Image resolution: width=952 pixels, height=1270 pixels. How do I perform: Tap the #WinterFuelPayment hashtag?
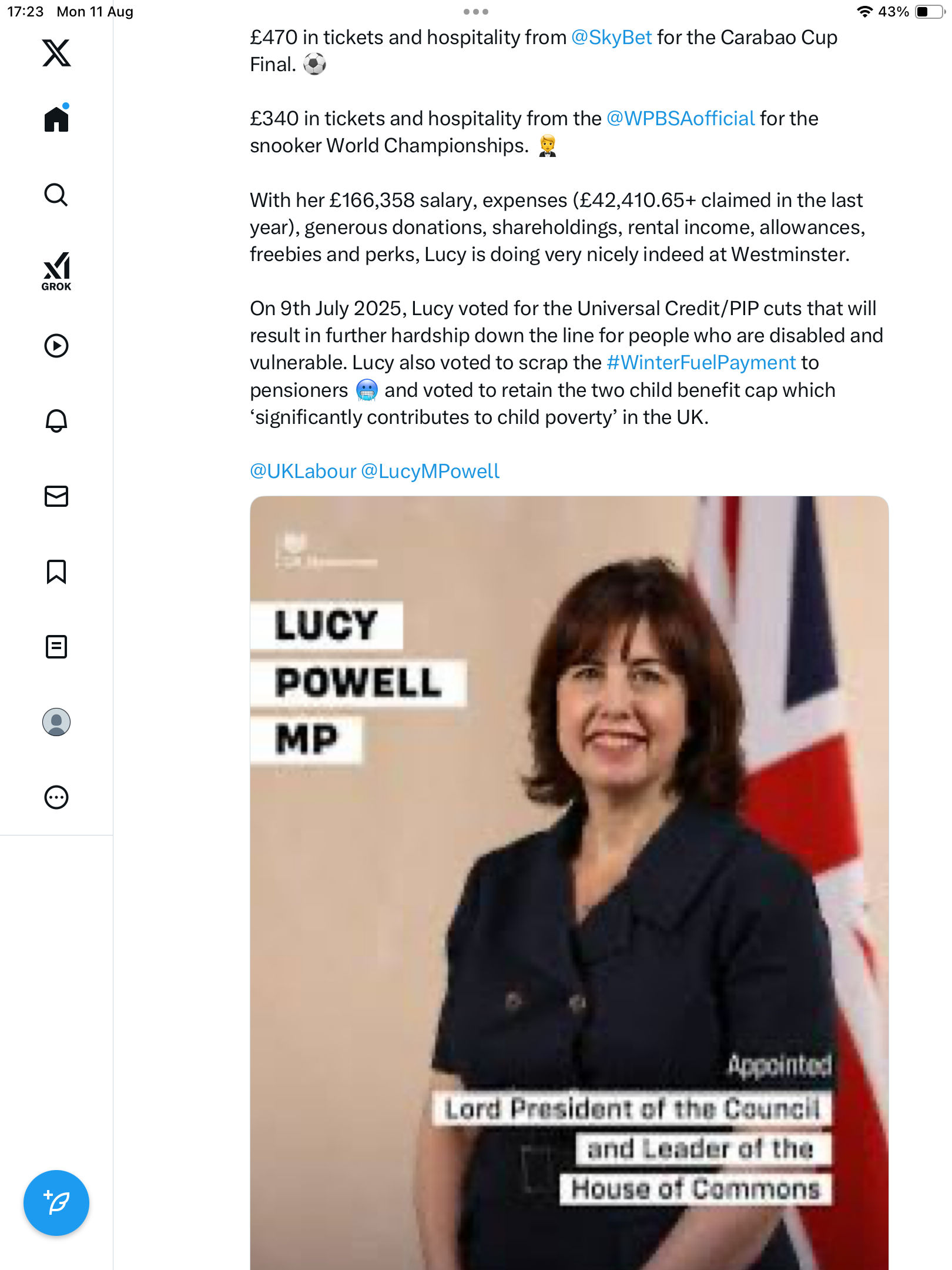click(x=701, y=363)
